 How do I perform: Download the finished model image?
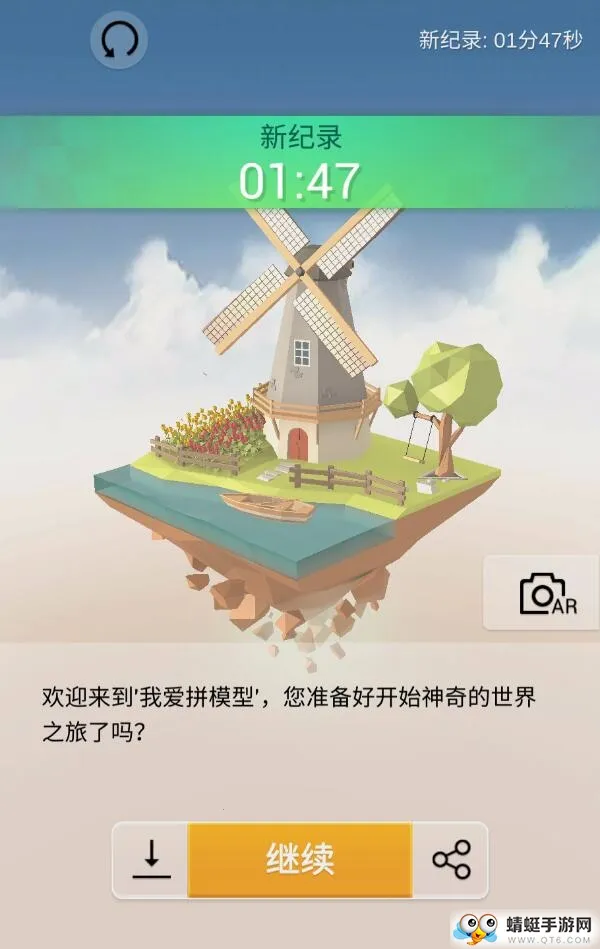[x=151, y=859]
